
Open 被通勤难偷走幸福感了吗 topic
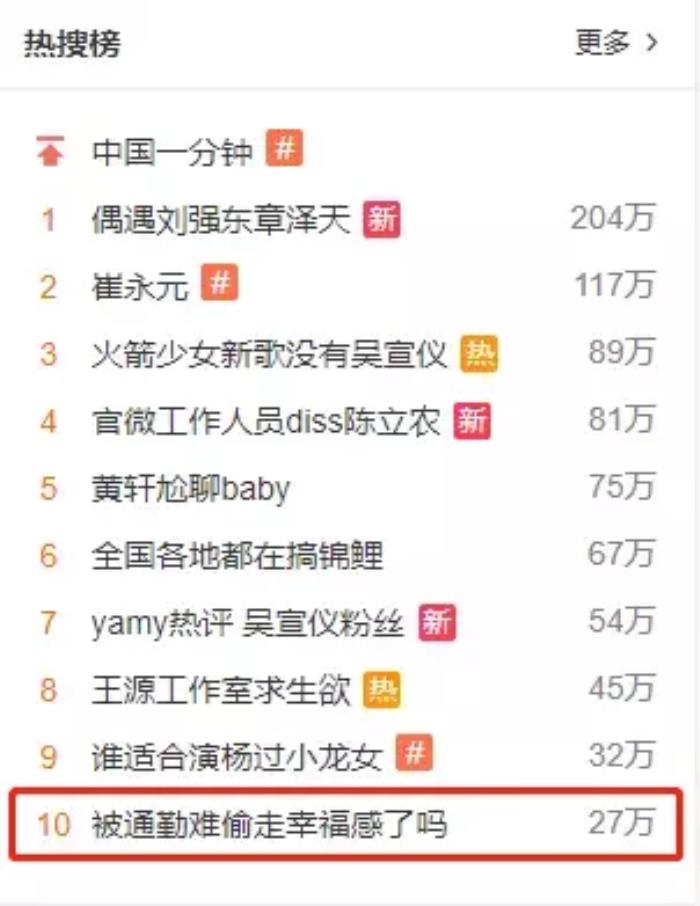click(269, 825)
